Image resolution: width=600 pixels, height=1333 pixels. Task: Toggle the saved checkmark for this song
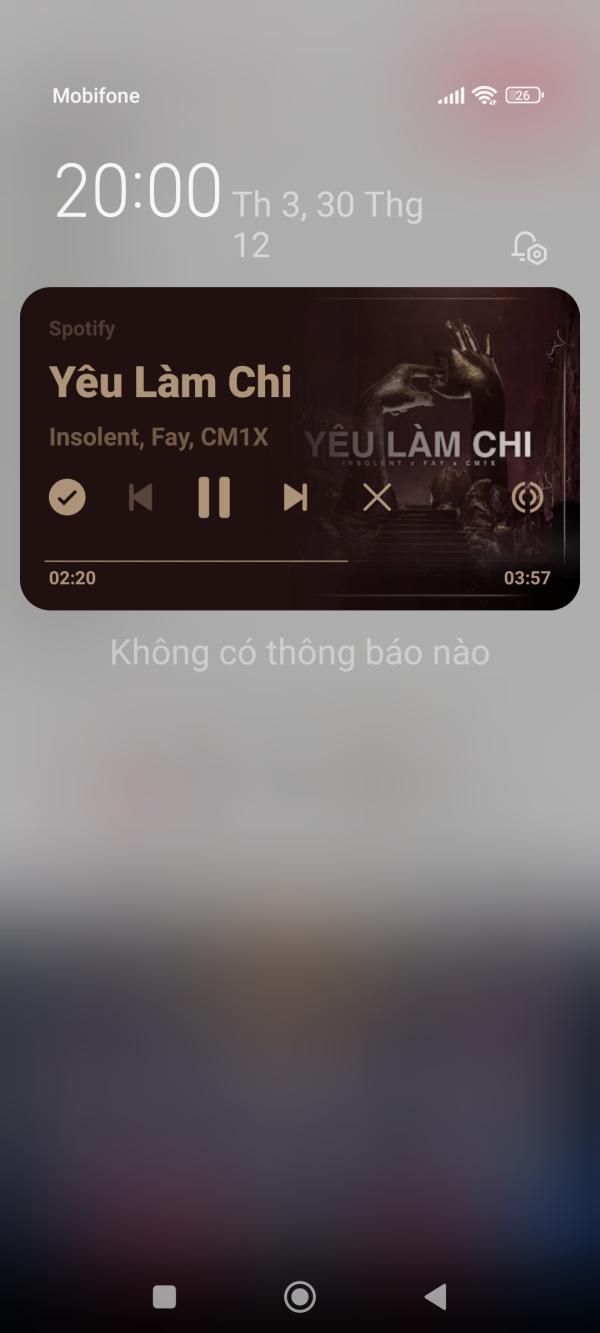pyautogui.click(x=67, y=497)
